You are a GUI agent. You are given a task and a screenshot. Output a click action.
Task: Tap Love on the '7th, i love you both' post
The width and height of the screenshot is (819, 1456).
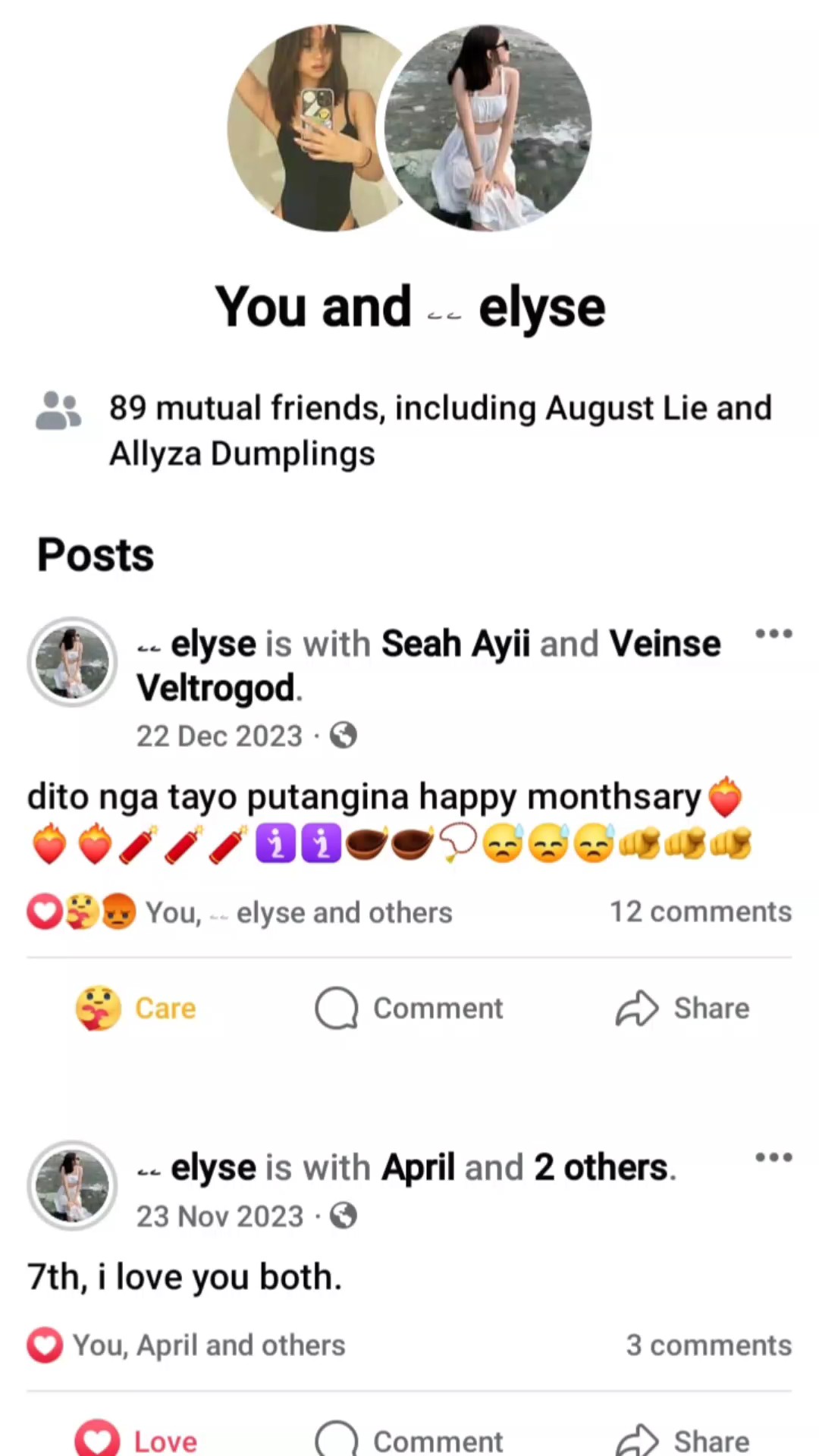pyautogui.click(x=136, y=1439)
